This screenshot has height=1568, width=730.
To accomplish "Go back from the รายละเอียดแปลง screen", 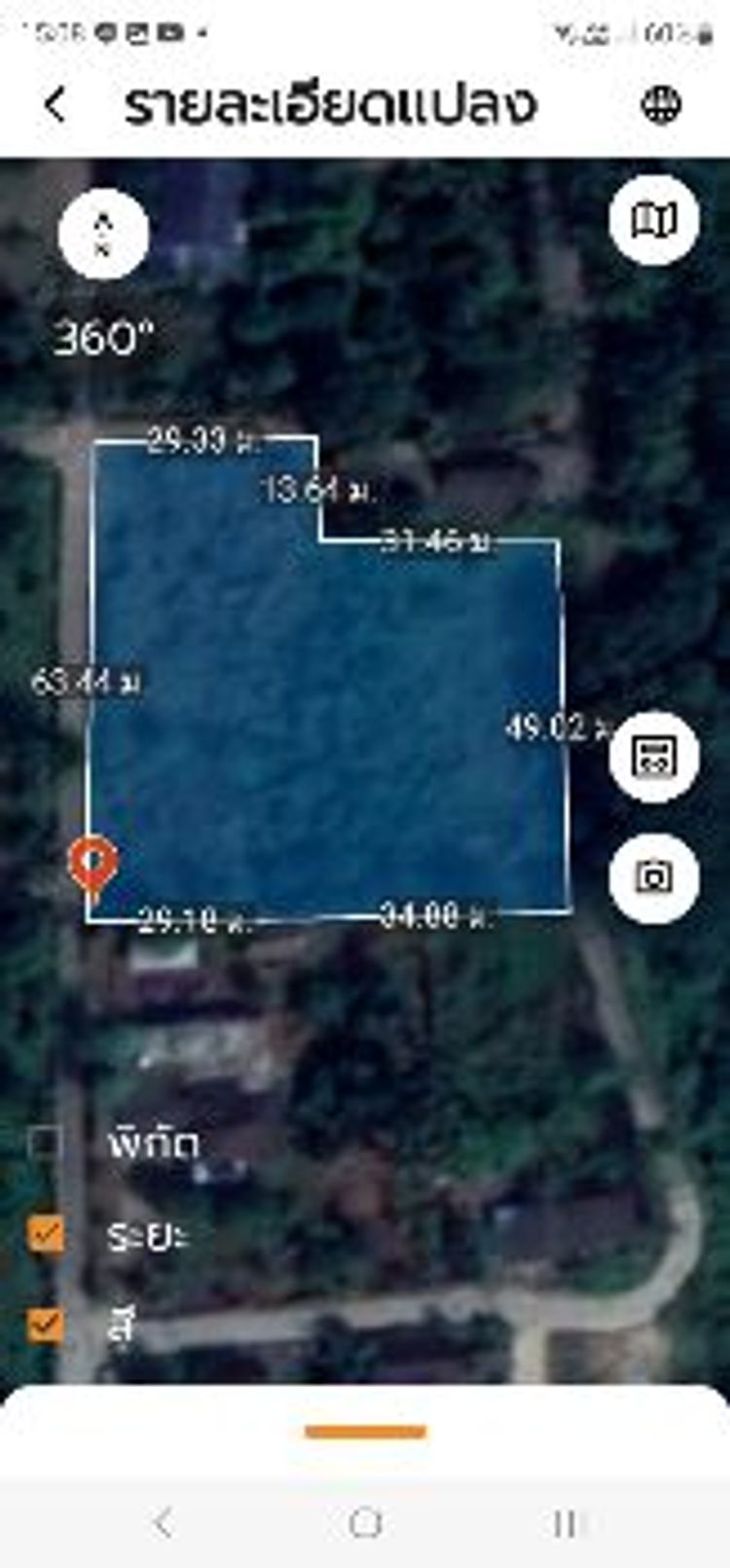I will point(55,104).
